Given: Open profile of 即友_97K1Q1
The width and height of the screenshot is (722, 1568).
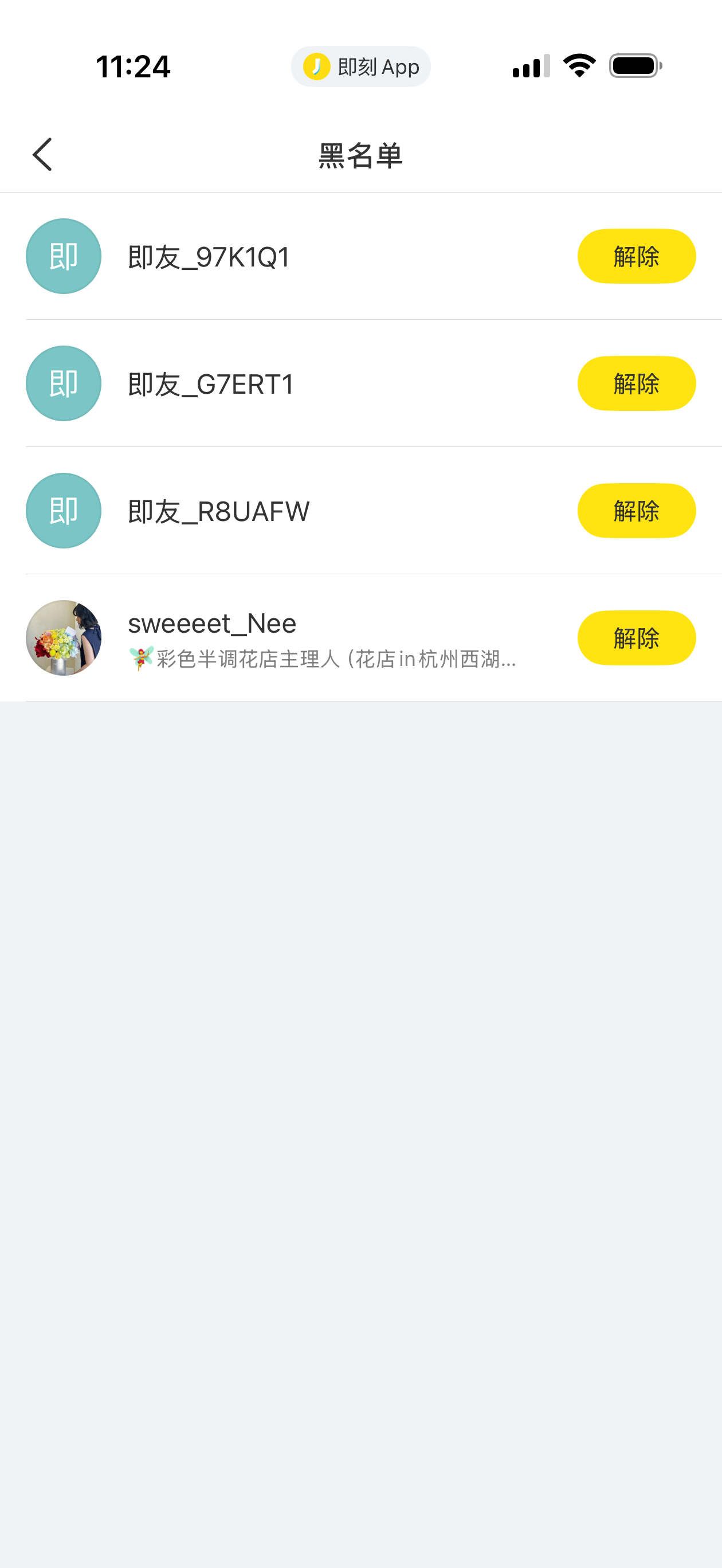Looking at the screenshot, I should (x=208, y=257).
